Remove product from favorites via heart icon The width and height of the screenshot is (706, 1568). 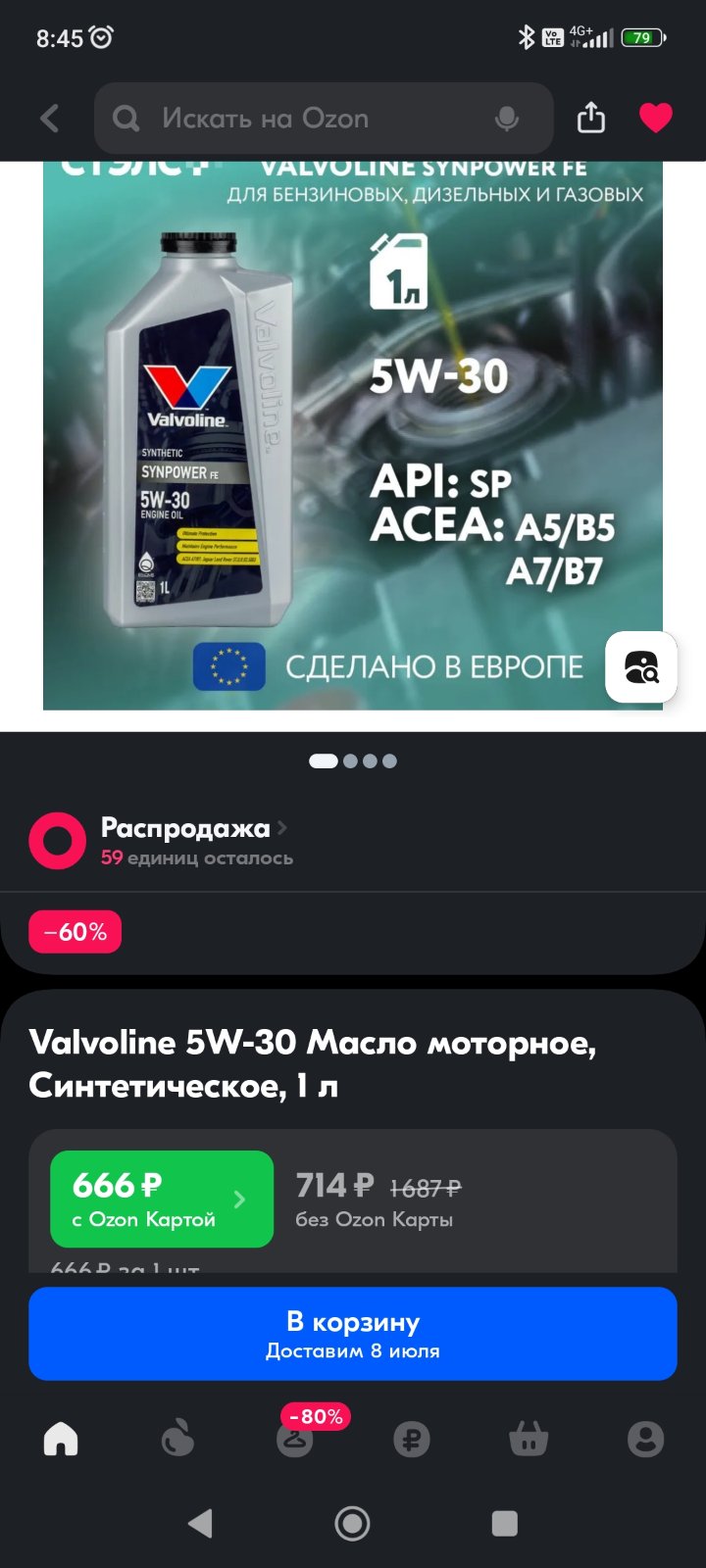[x=656, y=118]
